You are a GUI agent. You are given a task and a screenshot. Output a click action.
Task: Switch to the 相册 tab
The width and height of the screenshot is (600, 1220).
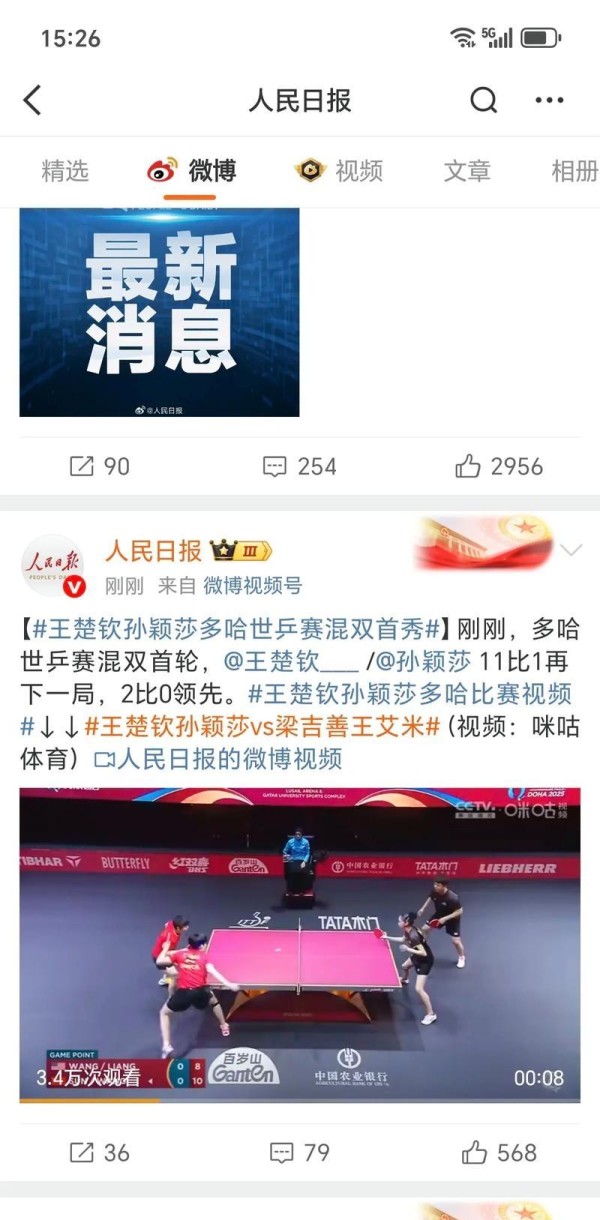point(574,171)
